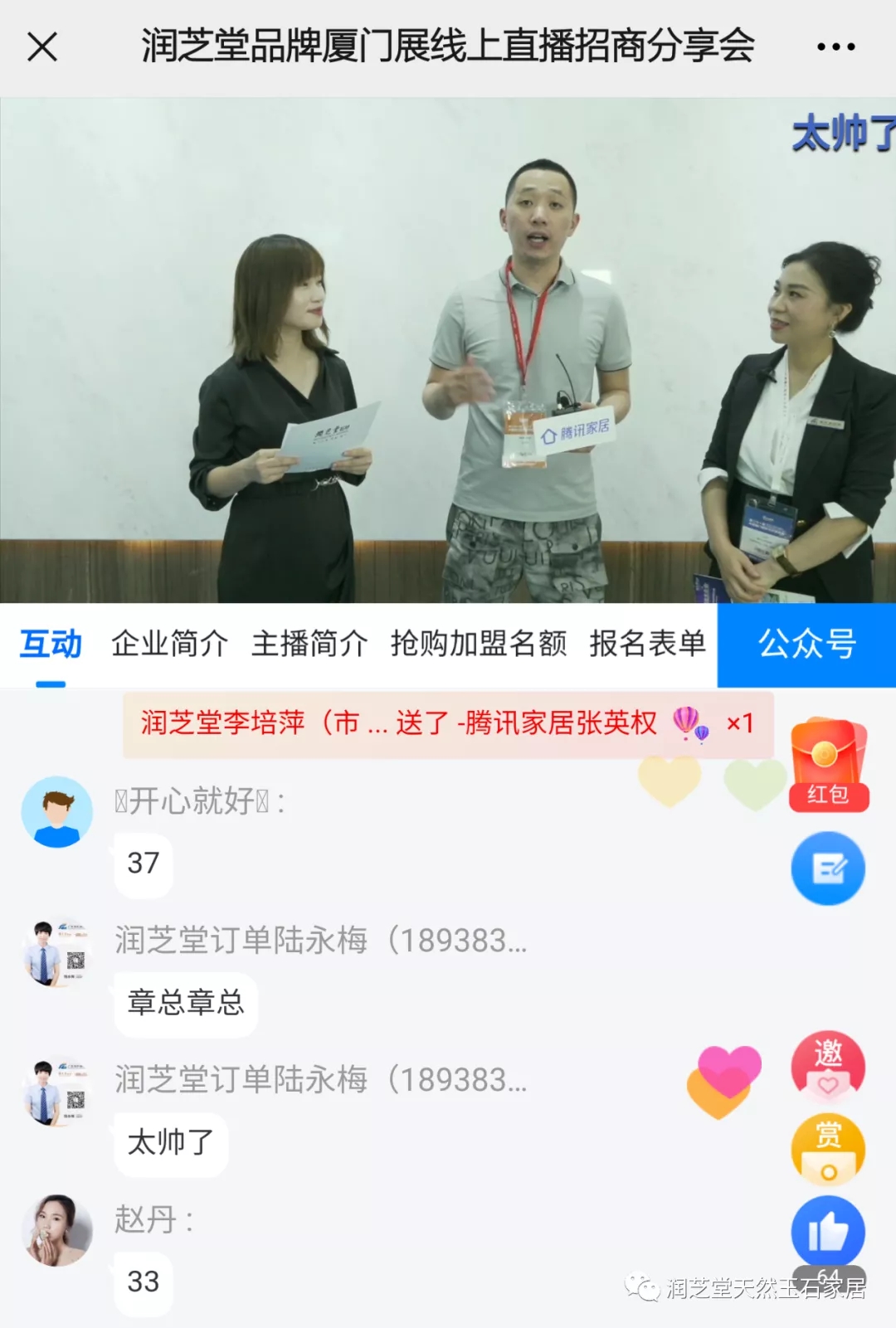Open 赵丹's profile avatar
The image size is (896, 1328).
coord(56,1230)
